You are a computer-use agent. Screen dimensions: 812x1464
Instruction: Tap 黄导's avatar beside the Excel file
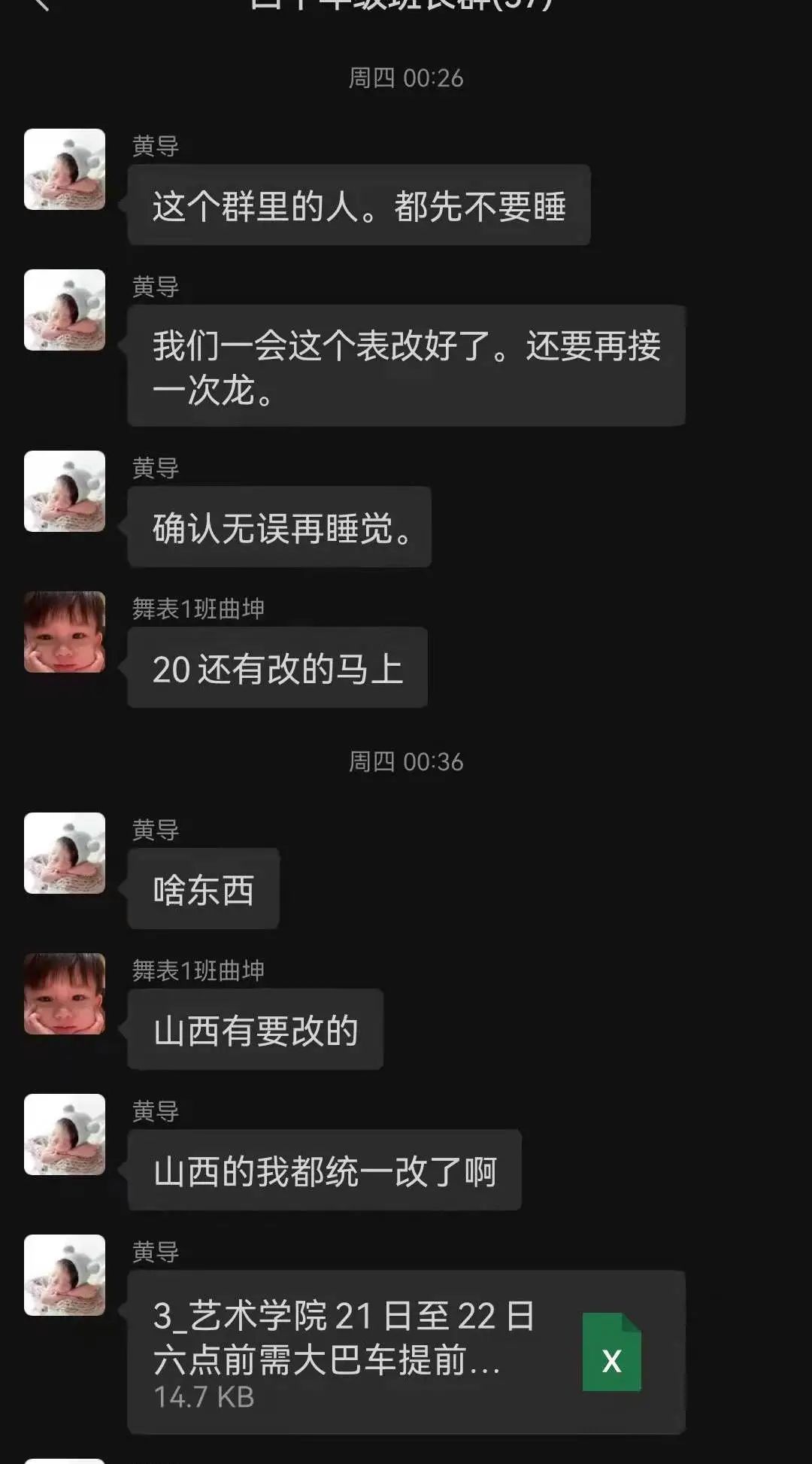65,1275
